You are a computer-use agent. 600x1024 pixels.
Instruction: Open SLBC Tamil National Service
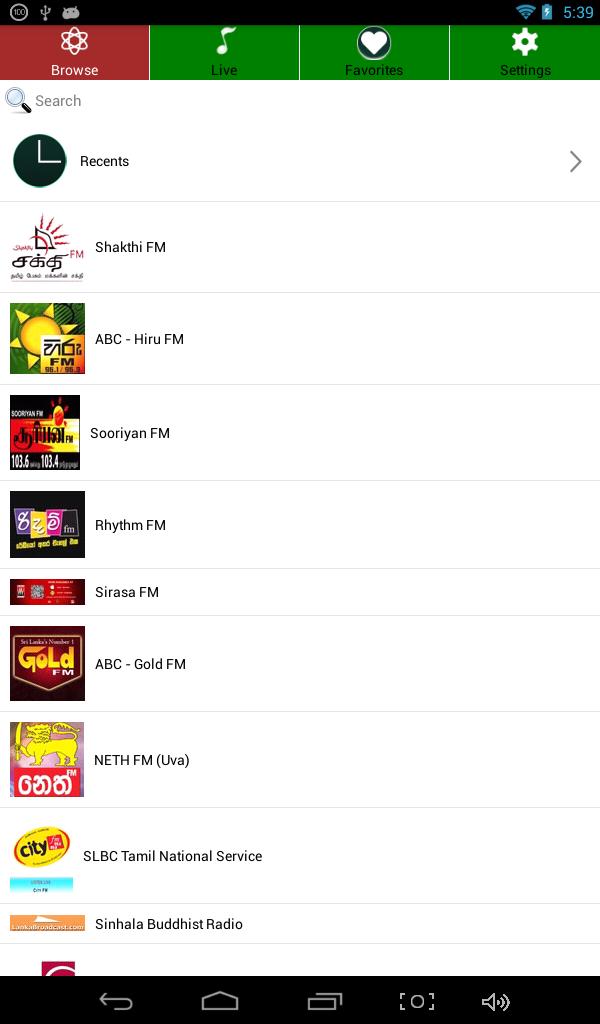[300, 856]
